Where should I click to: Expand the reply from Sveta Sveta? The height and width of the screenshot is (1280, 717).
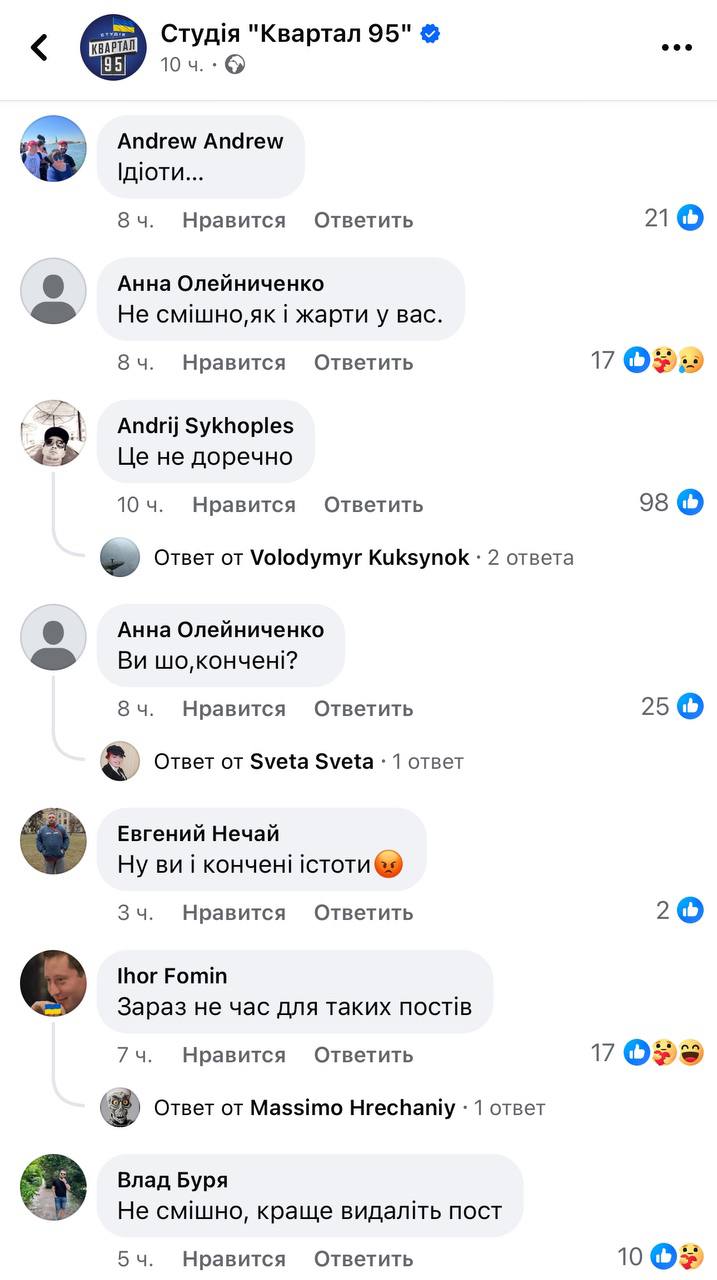[x=309, y=761]
